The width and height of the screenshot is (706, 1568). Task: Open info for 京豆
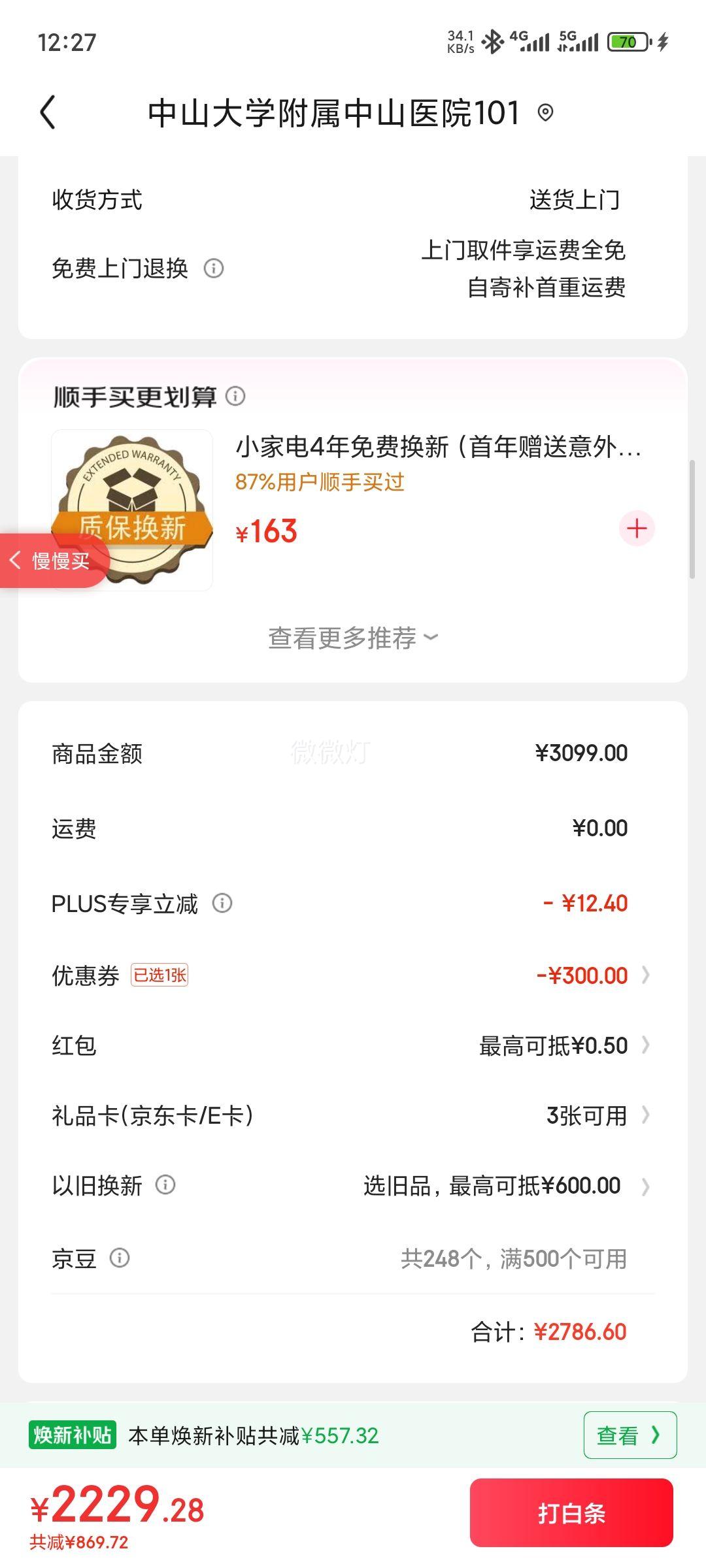pyautogui.click(x=120, y=1258)
